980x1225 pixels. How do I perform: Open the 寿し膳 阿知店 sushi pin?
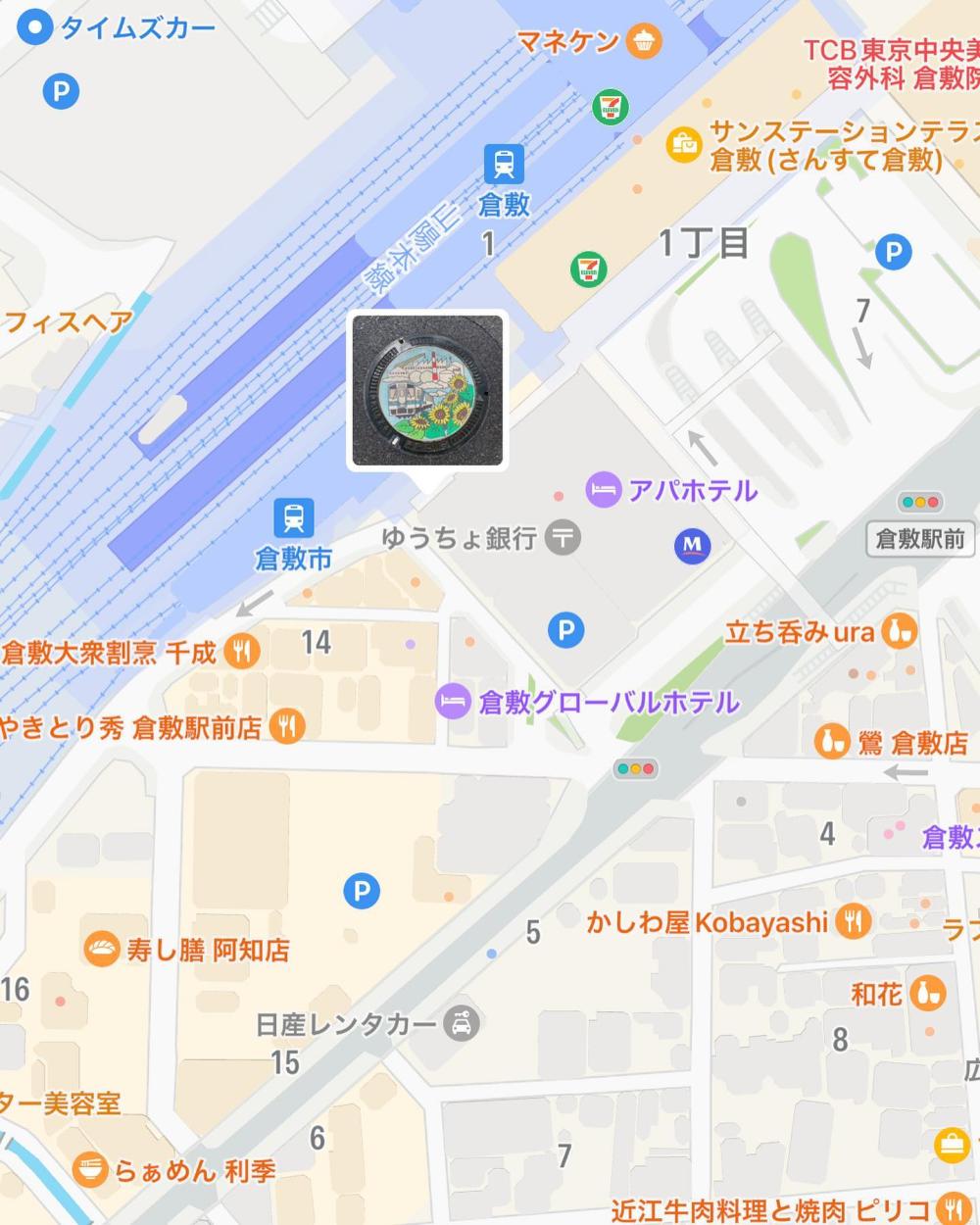(101, 949)
